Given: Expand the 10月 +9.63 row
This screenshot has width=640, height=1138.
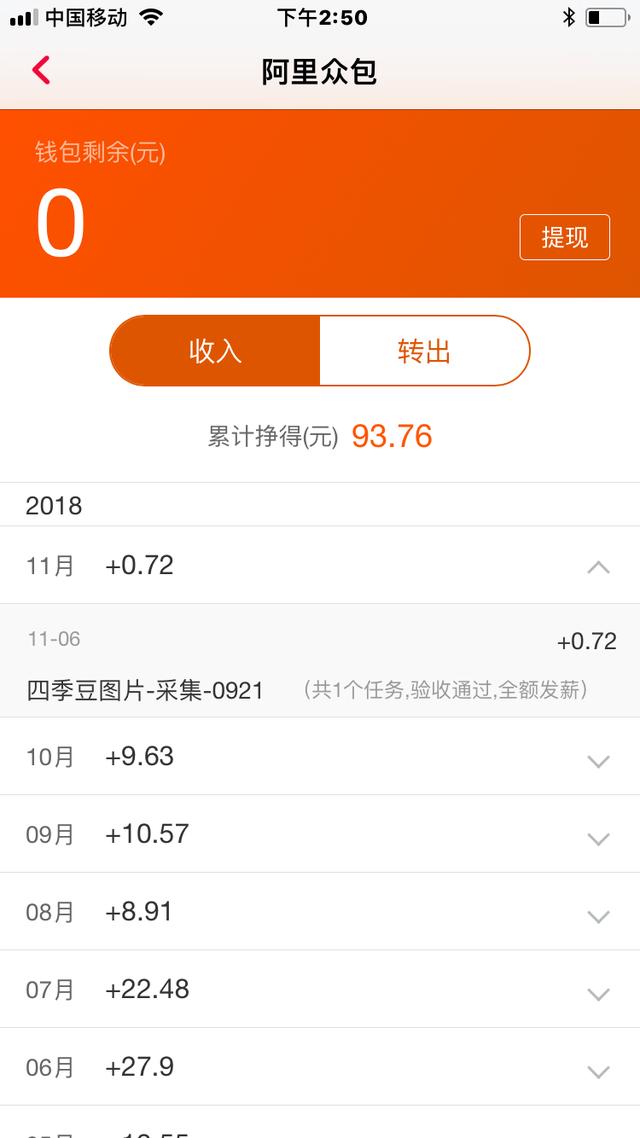Looking at the screenshot, I should (x=597, y=759).
